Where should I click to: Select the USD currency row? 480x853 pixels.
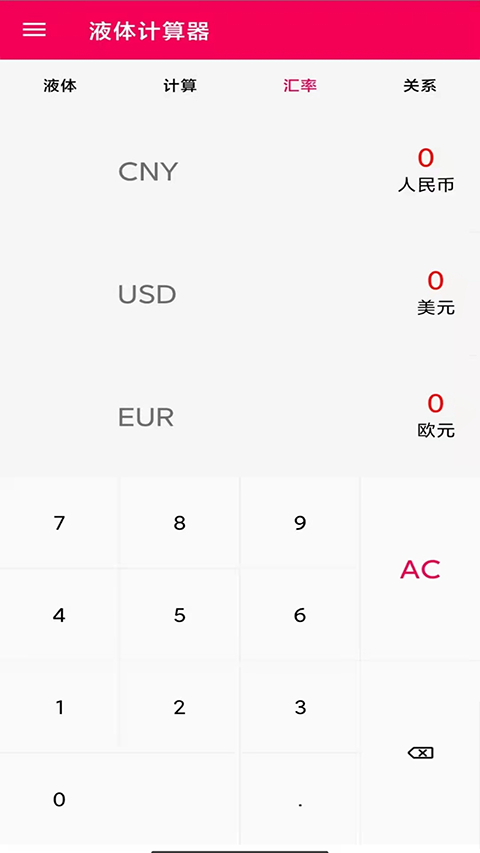(x=240, y=294)
